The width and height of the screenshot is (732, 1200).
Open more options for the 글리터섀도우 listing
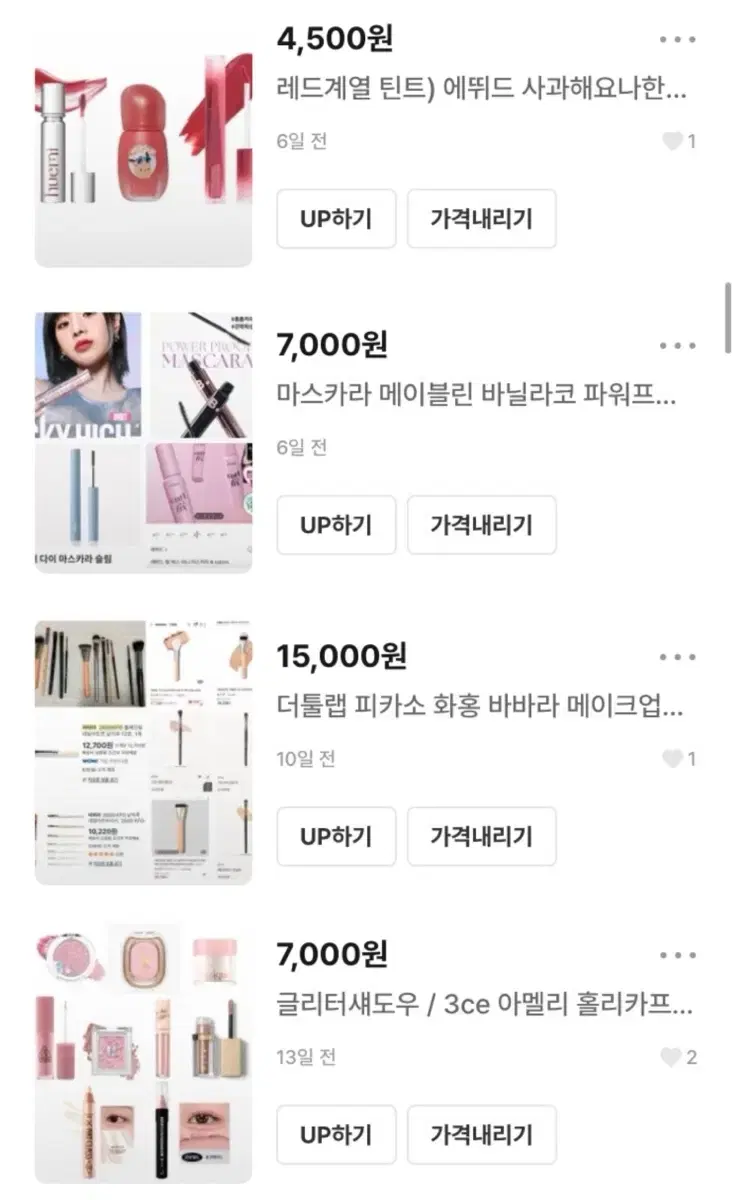(677, 955)
